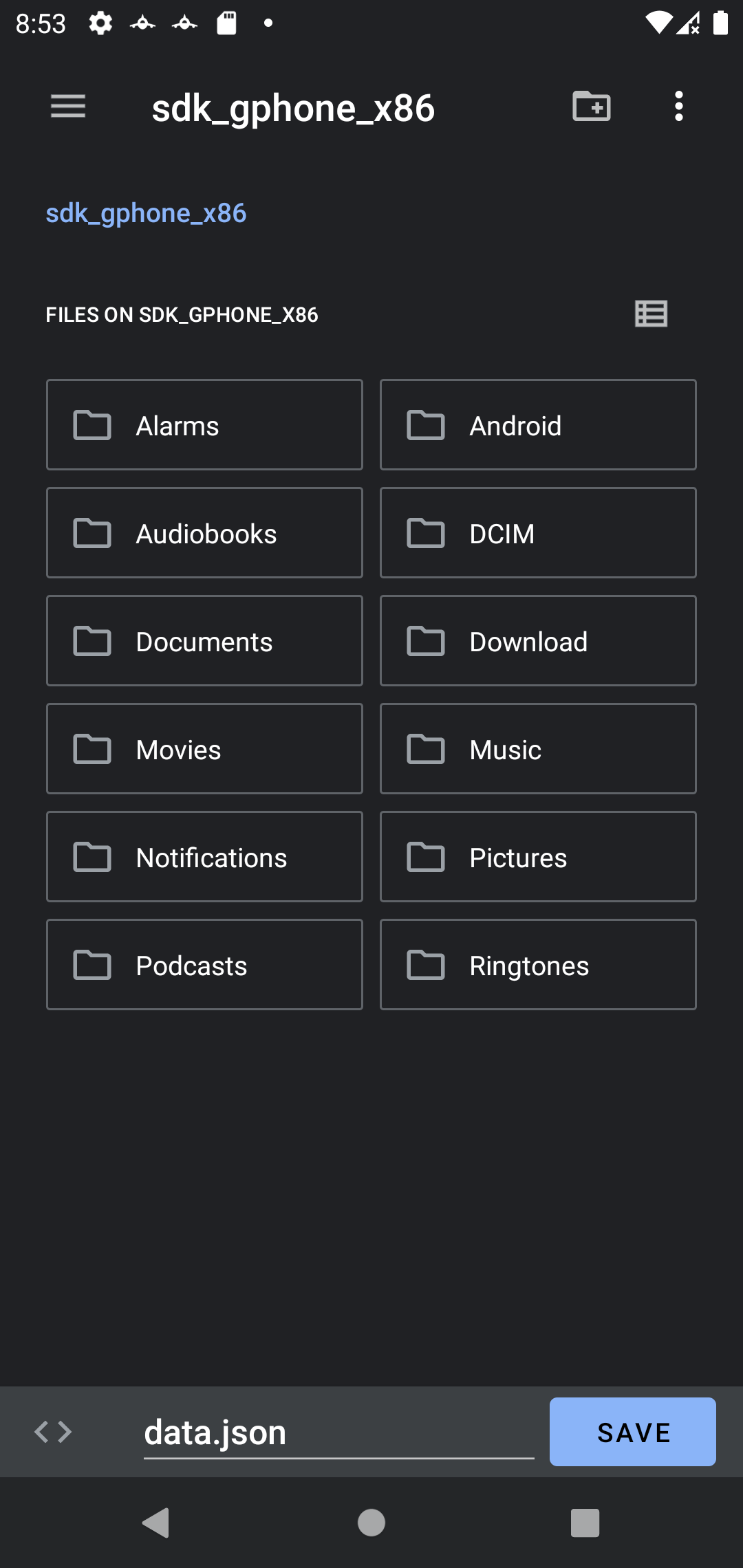The width and height of the screenshot is (743, 1568).
Task: Open the Podcasts folder
Action: [x=204, y=965]
